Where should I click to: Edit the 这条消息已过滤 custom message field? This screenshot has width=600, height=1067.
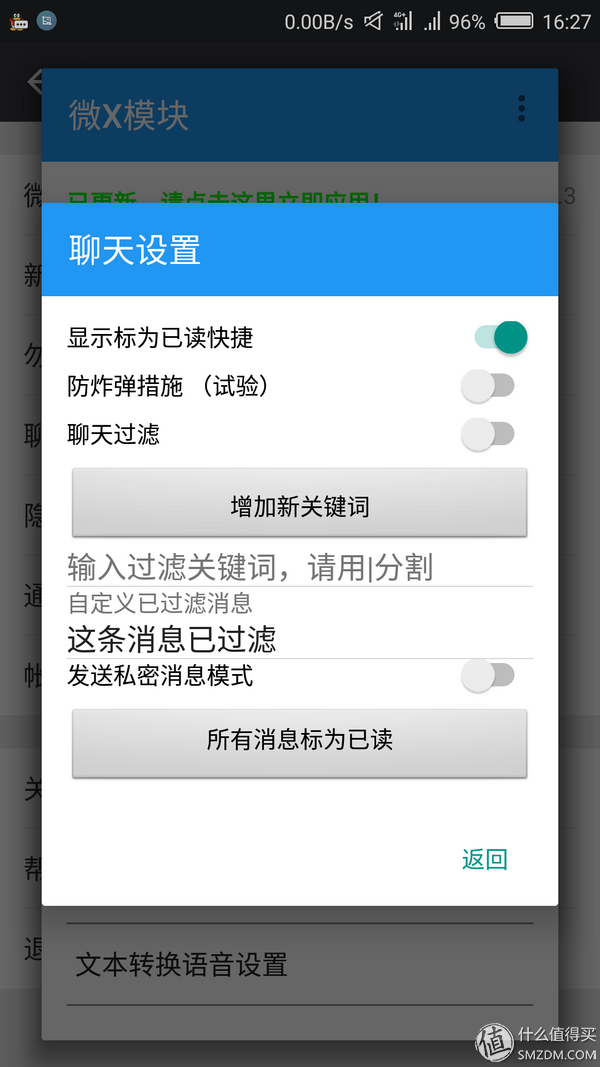[299, 639]
